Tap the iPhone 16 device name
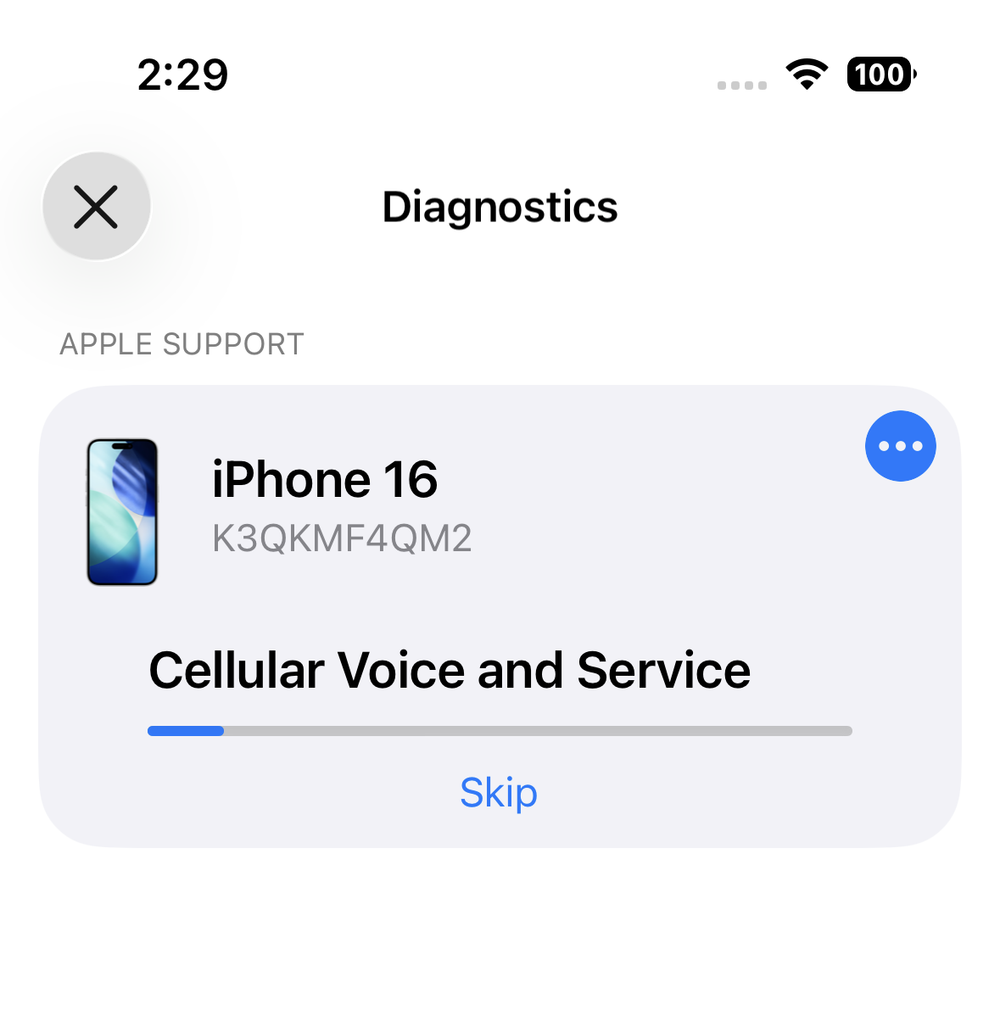 point(325,479)
